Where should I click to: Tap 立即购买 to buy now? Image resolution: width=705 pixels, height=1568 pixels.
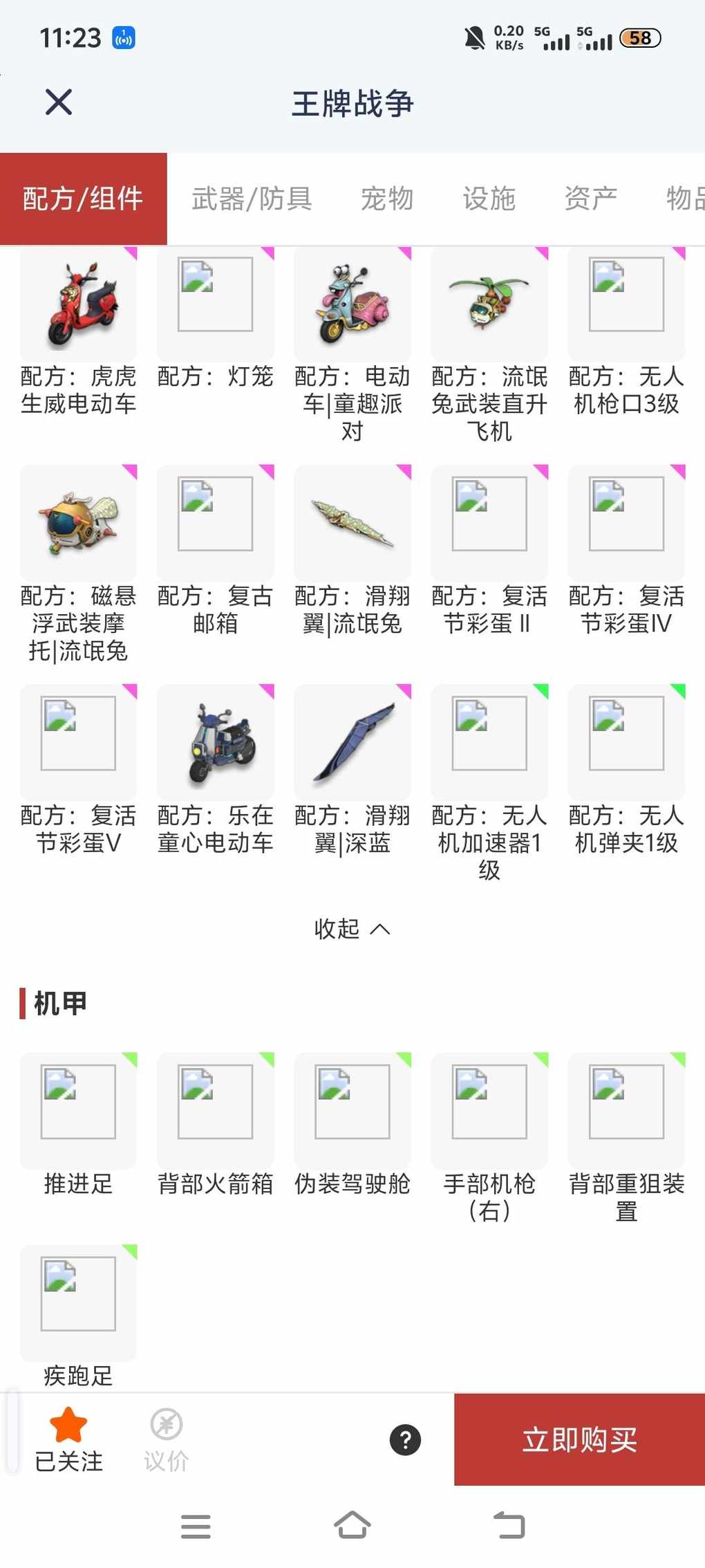click(579, 1440)
